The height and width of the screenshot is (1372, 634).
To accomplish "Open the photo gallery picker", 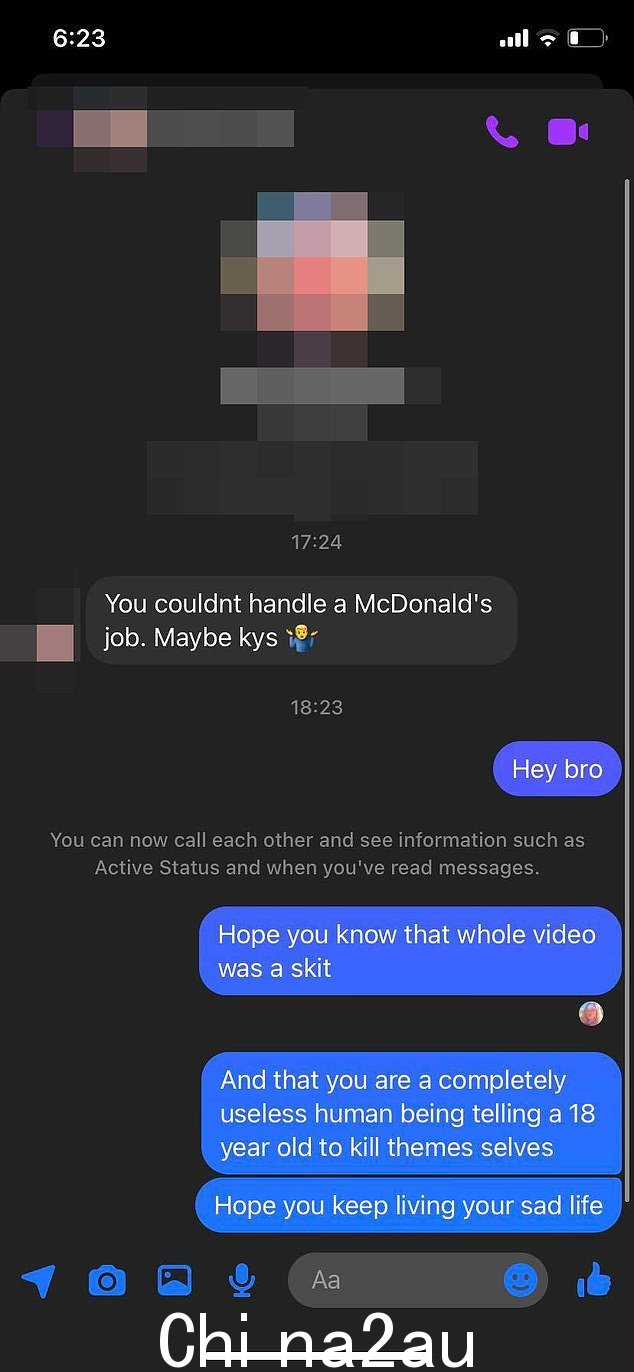I will click(174, 1280).
